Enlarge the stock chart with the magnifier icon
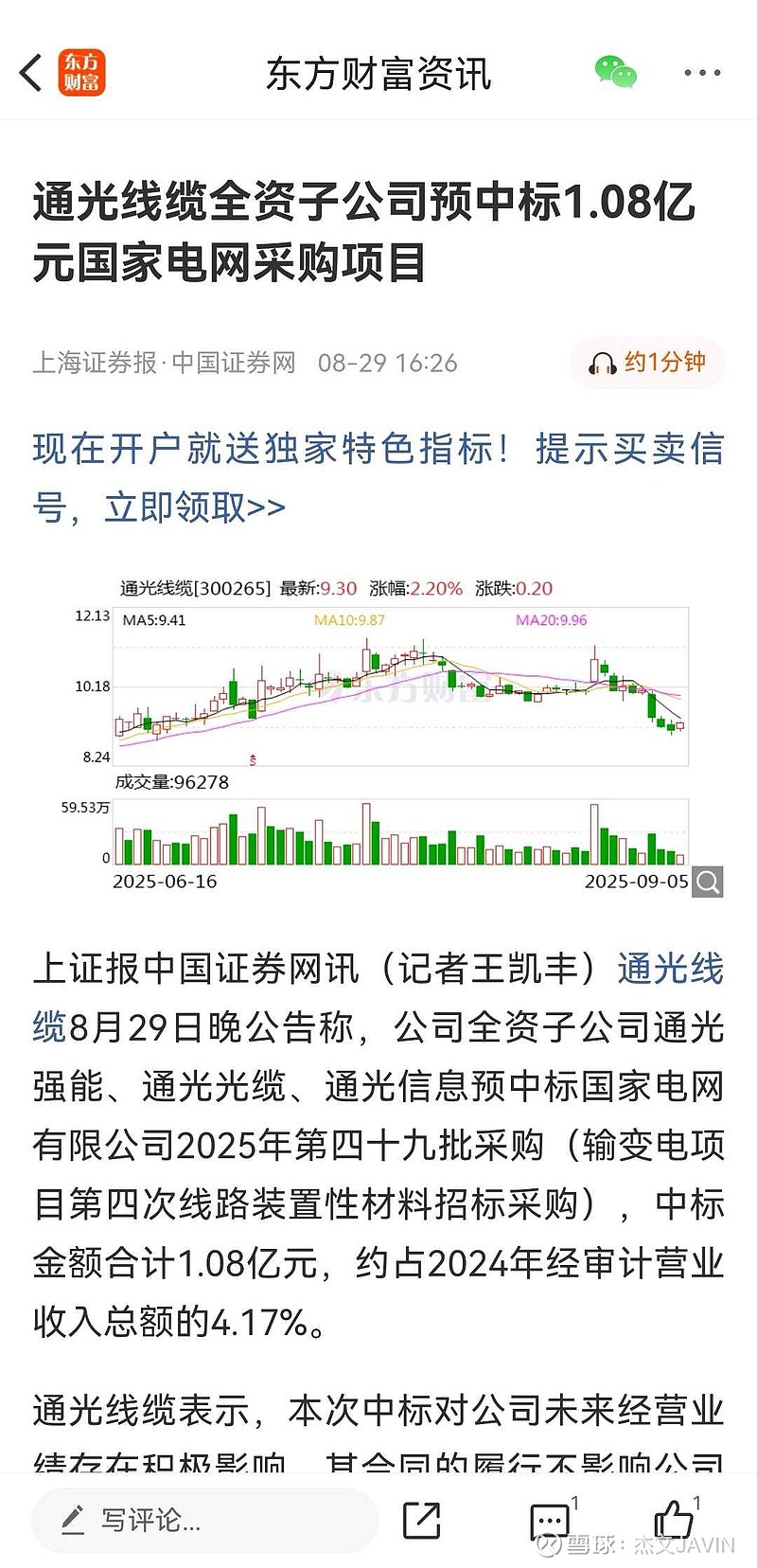Screen dimensions: 757x1568 click(x=708, y=882)
